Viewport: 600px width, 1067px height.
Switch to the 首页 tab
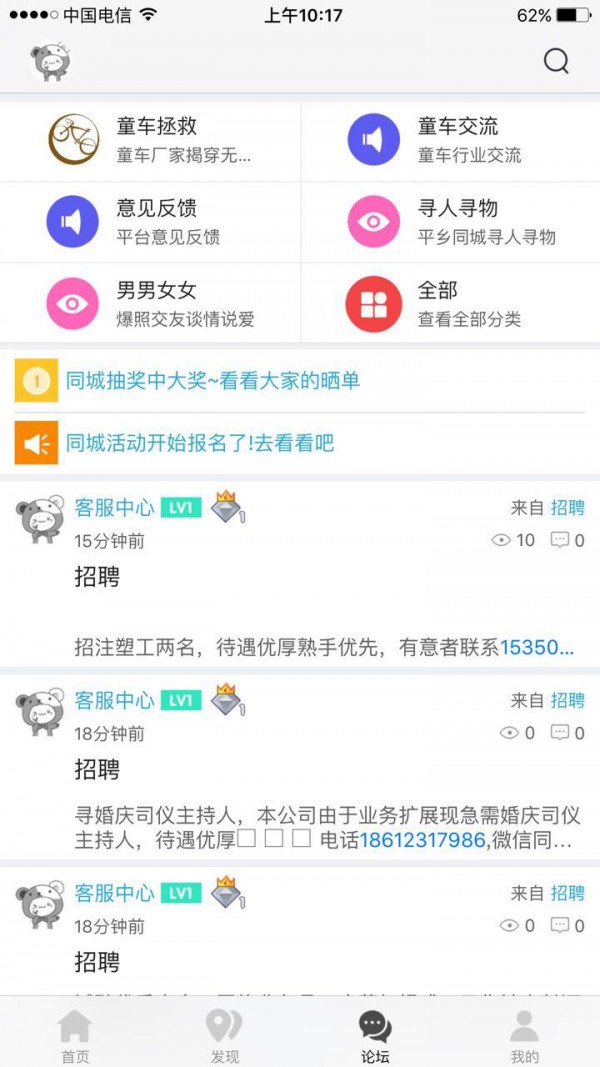75,1035
